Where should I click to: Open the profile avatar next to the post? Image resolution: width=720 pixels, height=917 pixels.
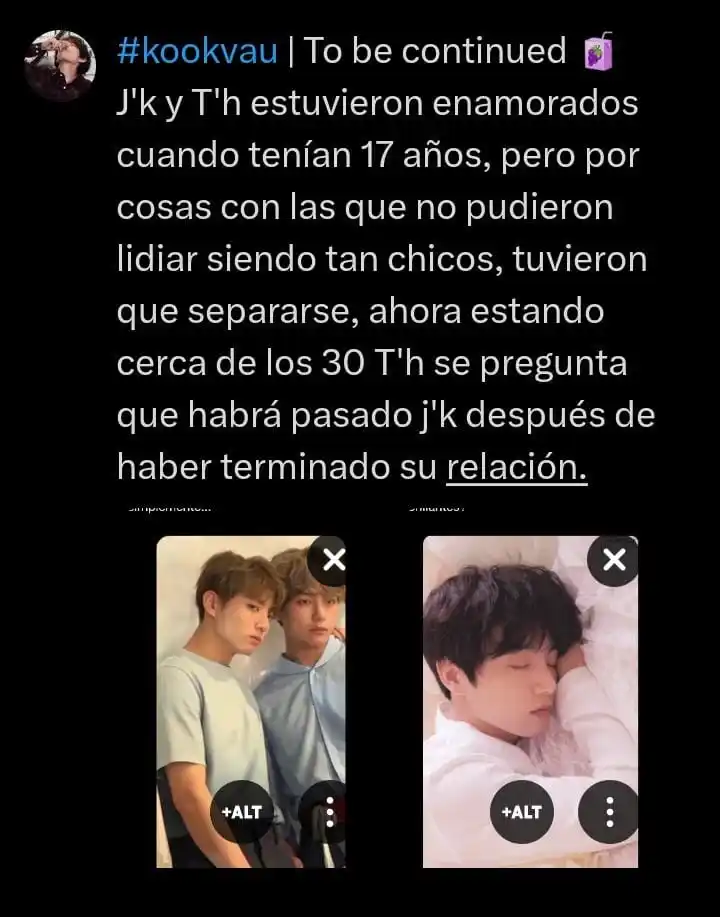[60, 65]
